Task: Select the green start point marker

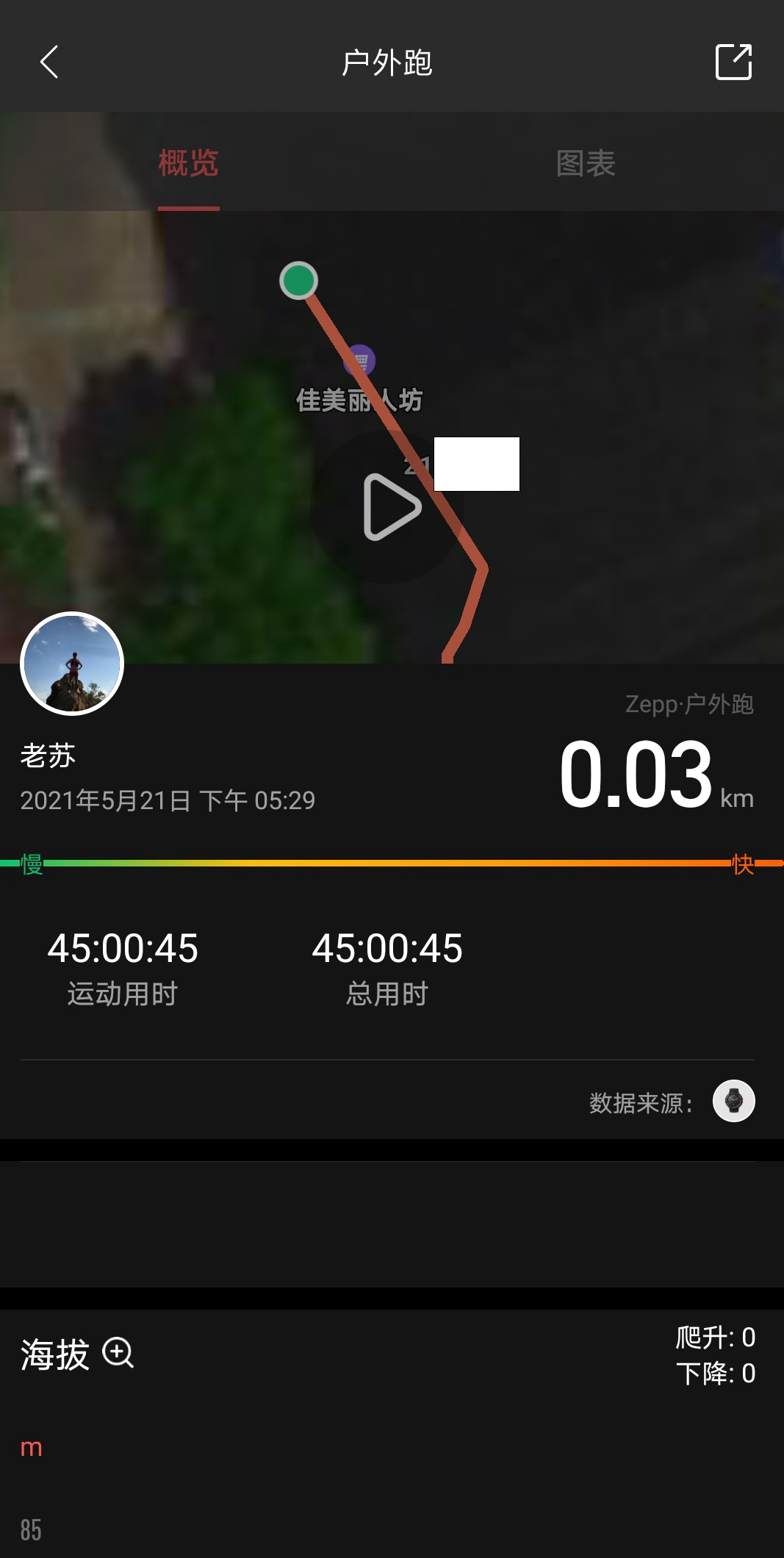Action: pyautogui.click(x=298, y=281)
